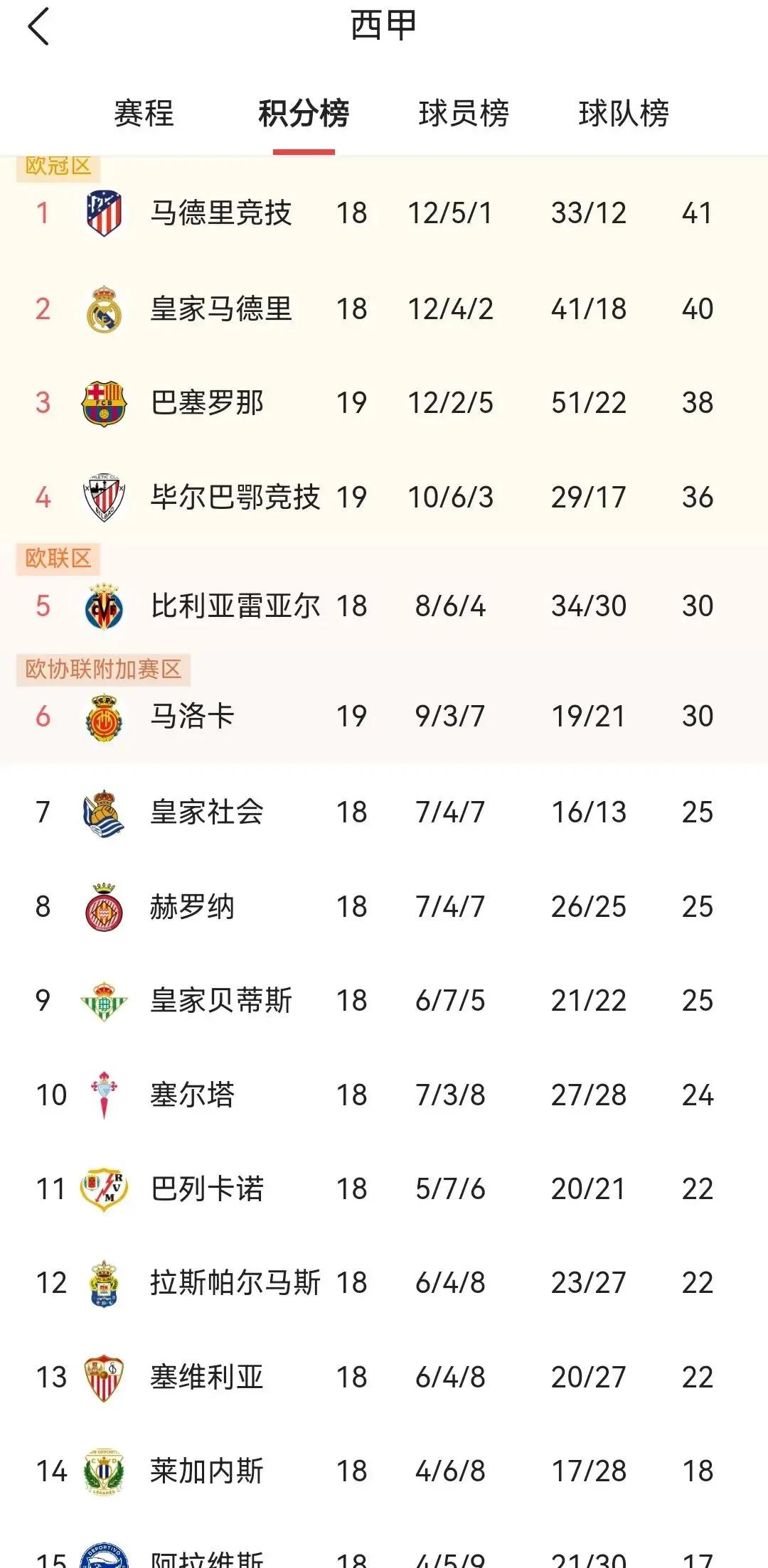The width and height of the screenshot is (768, 1568).
Task: Open the 塞尔塔 team row
Action: click(x=193, y=1095)
